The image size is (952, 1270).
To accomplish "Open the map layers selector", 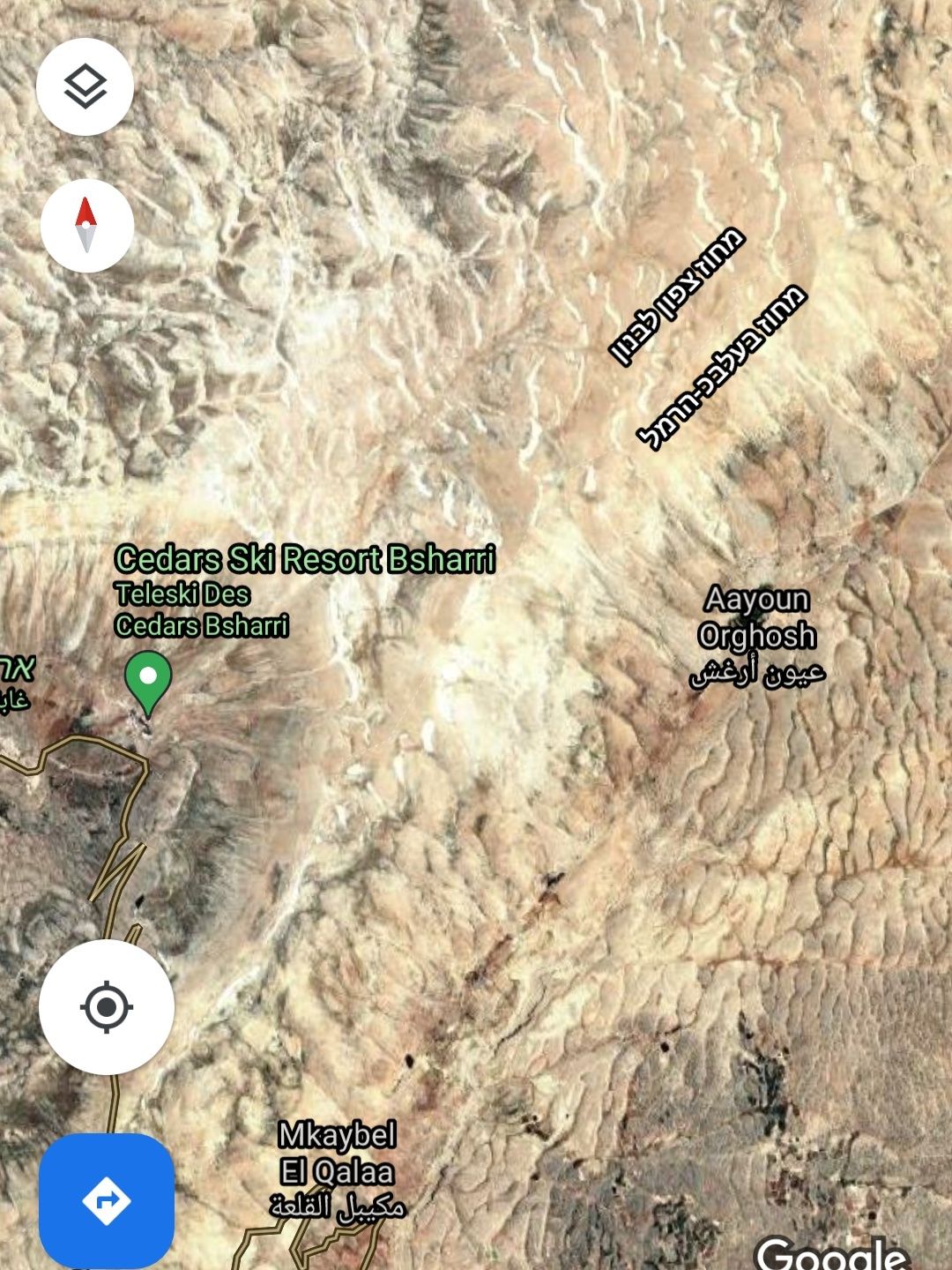I will [x=85, y=86].
